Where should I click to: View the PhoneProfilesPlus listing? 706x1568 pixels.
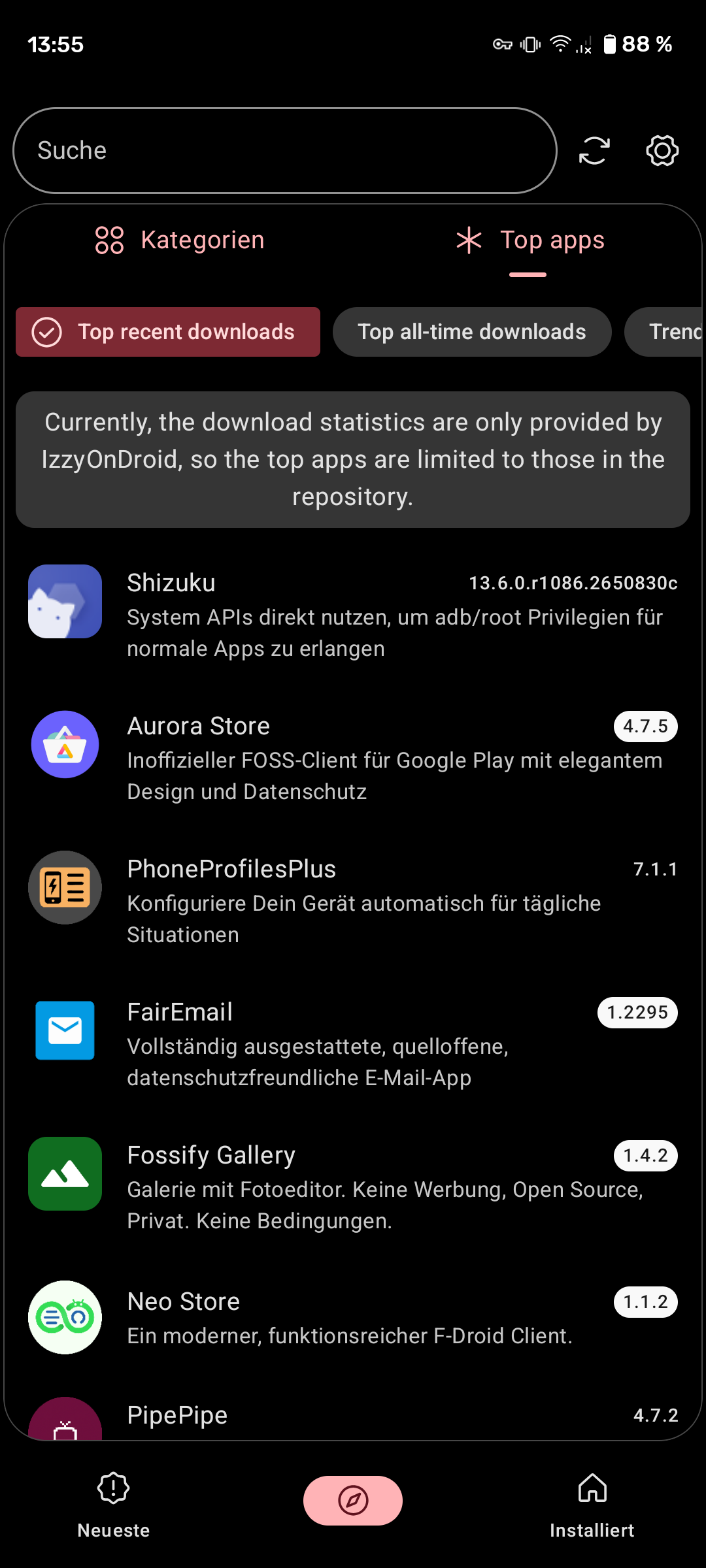click(353, 901)
